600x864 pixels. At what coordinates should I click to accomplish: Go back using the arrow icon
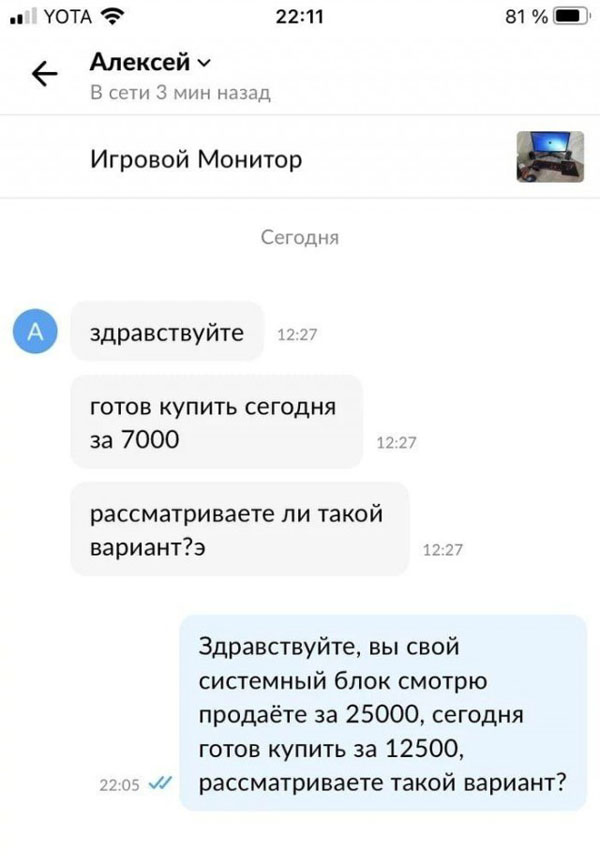pyautogui.click(x=44, y=75)
